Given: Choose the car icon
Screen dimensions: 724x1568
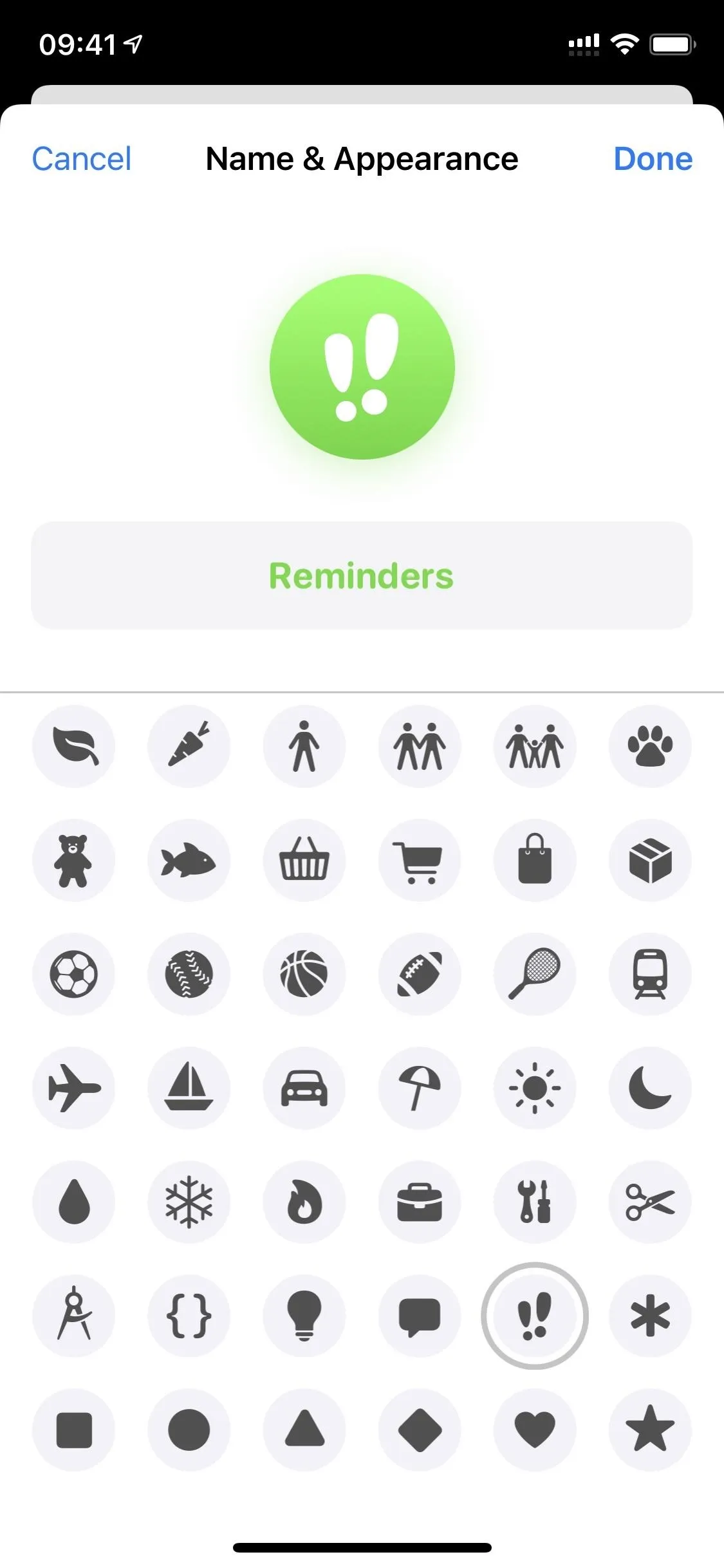Looking at the screenshot, I should [304, 1088].
